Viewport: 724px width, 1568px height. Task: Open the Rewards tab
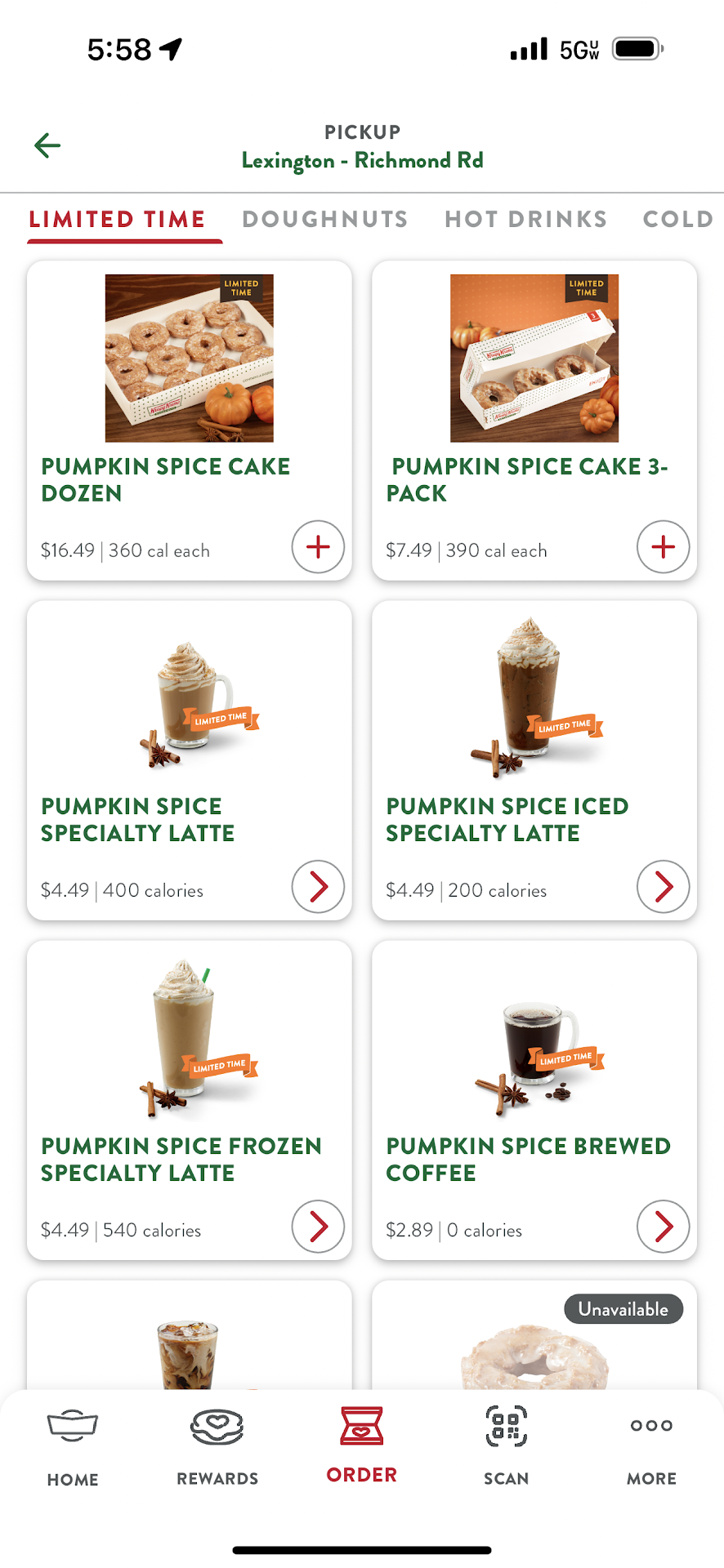coord(217,1447)
